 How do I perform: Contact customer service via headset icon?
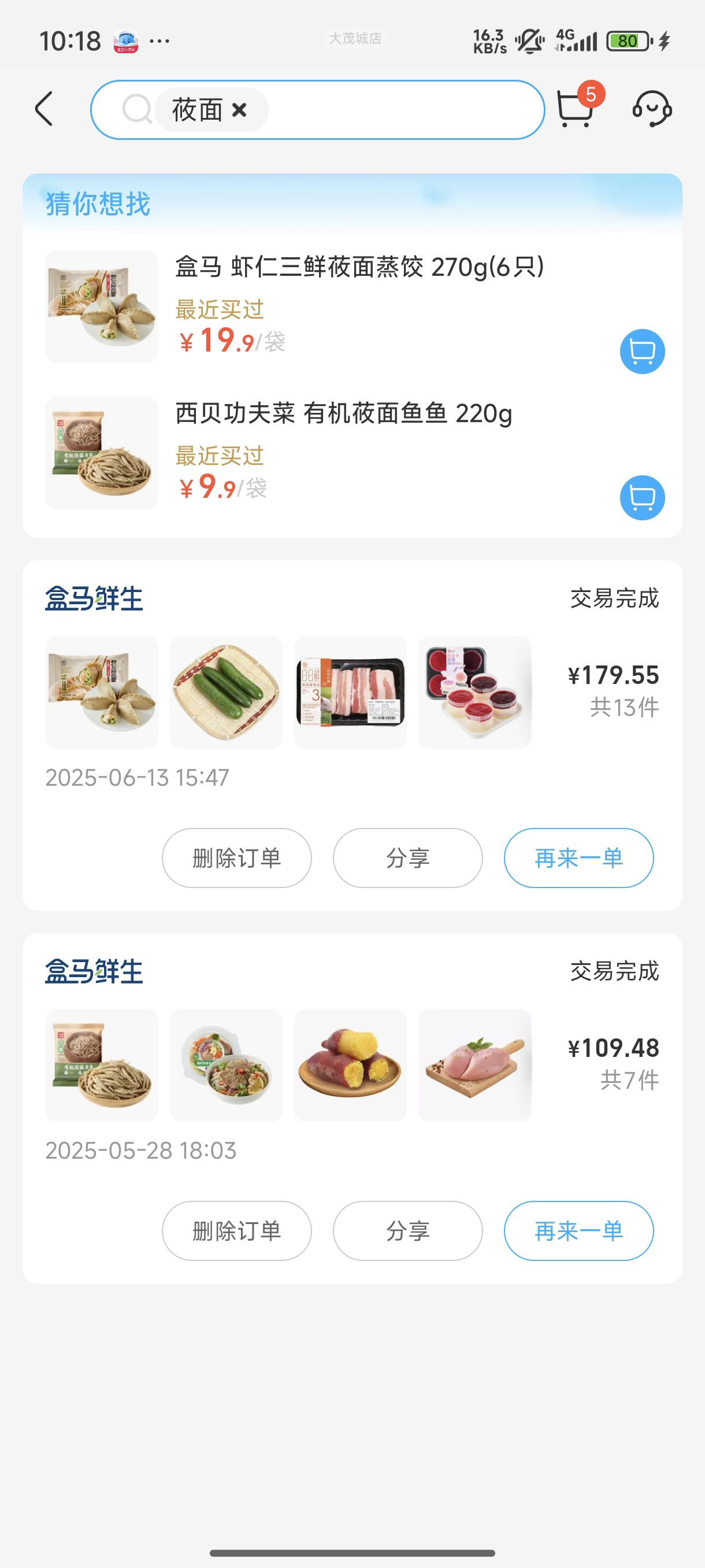pyautogui.click(x=651, y=110)
